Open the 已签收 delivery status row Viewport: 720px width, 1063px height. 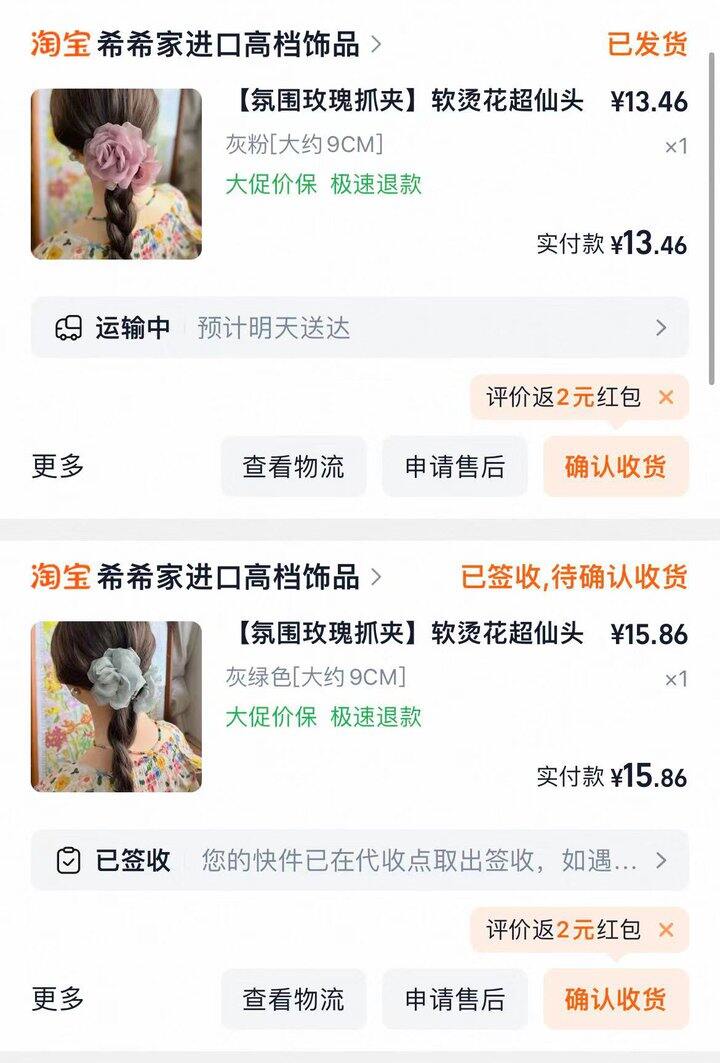360,860
